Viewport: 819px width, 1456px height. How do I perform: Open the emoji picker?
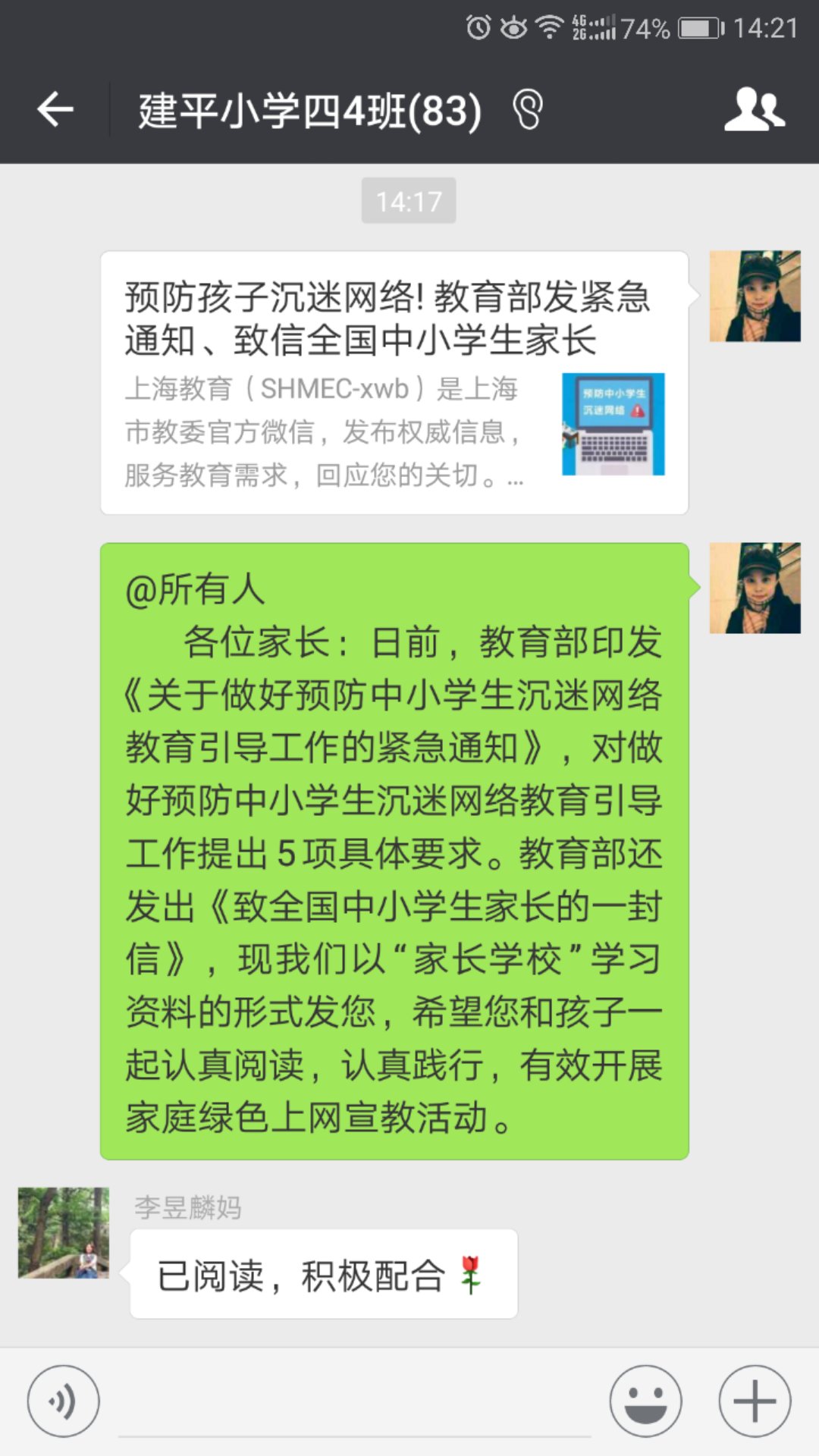tap(645, 1401)
